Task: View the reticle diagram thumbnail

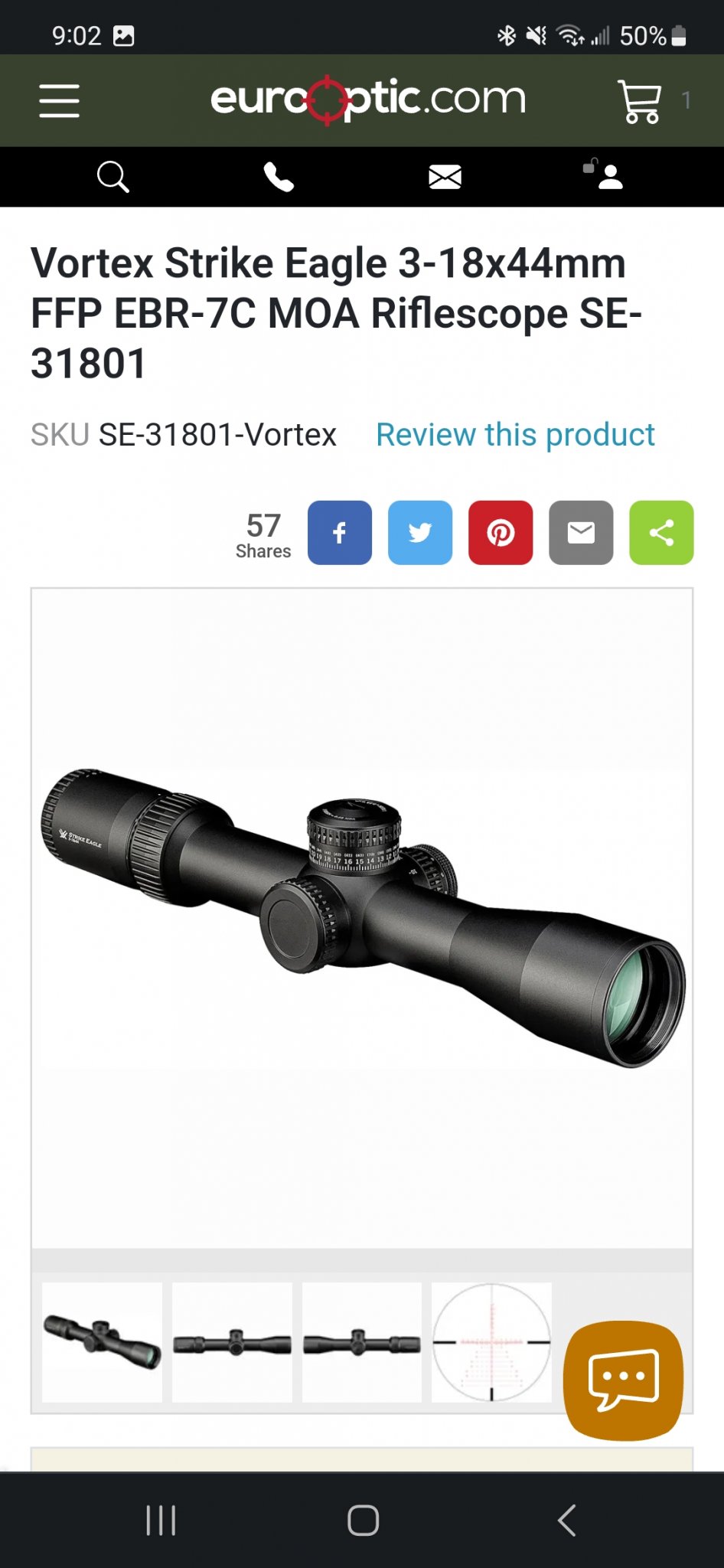Action: 491,1342
